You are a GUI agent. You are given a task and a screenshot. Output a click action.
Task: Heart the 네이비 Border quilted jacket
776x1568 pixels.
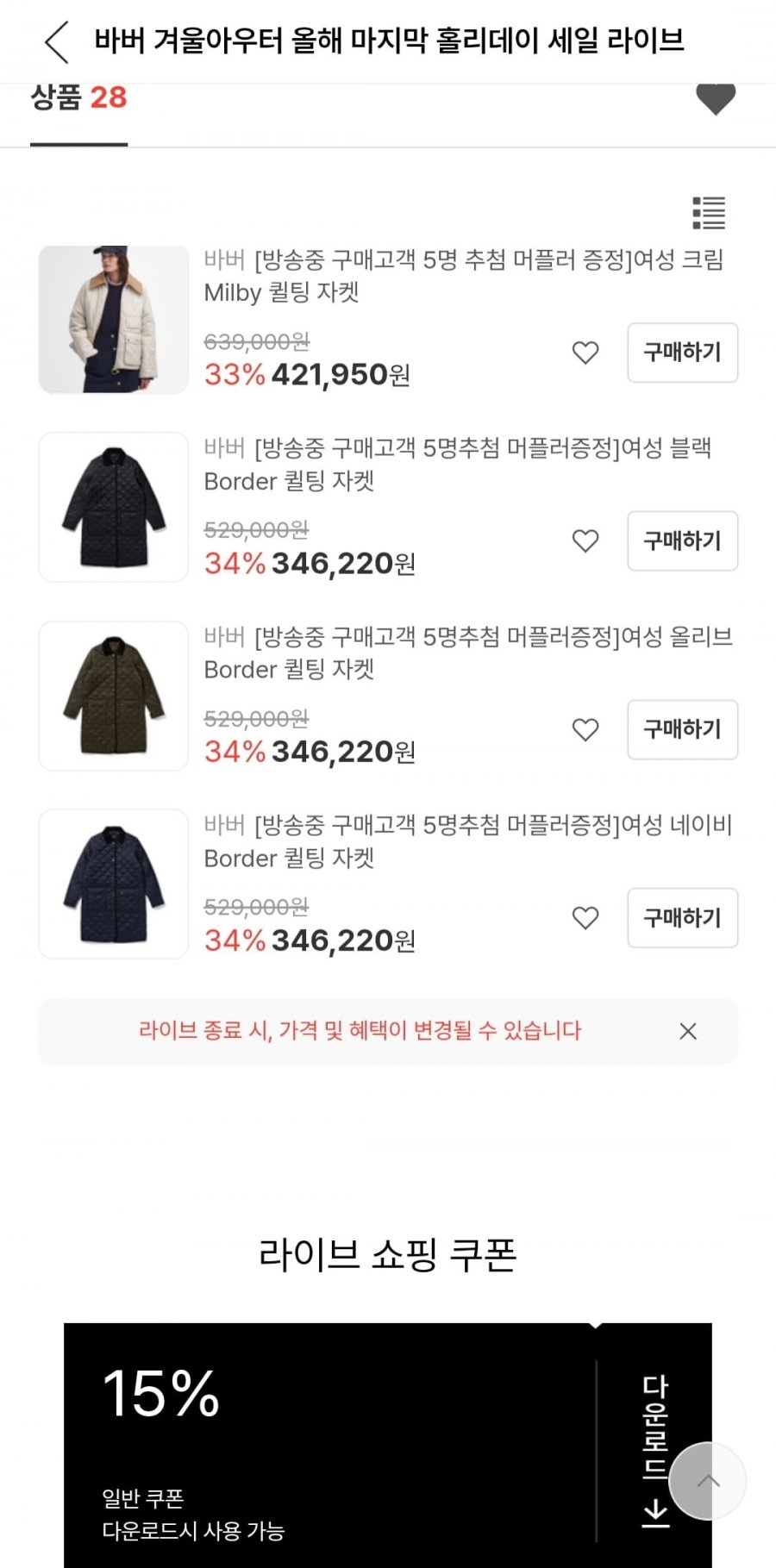585,919
